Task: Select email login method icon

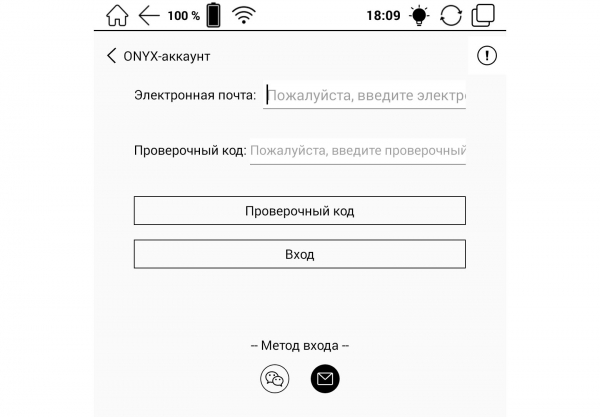Action: 325,379
